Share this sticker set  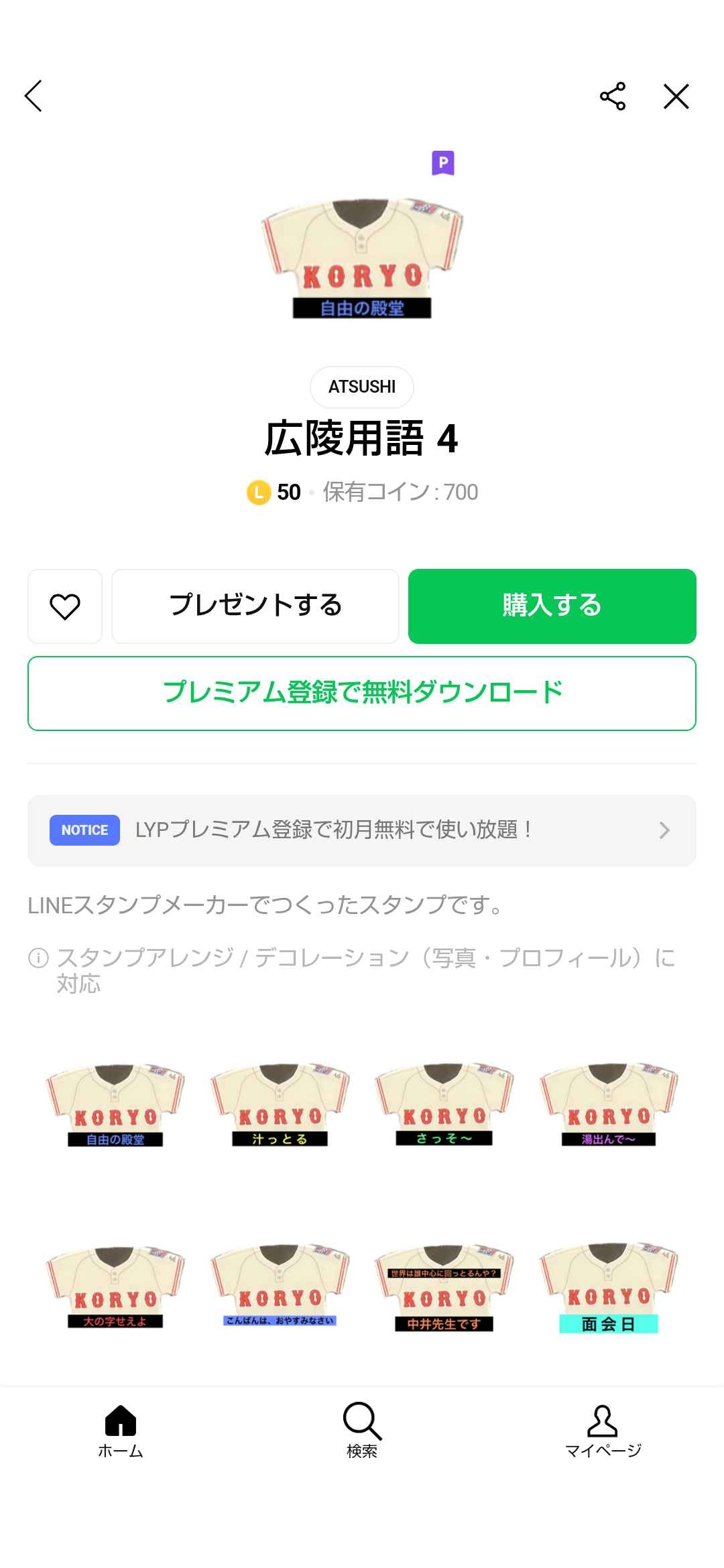click(x=612, y=96)
